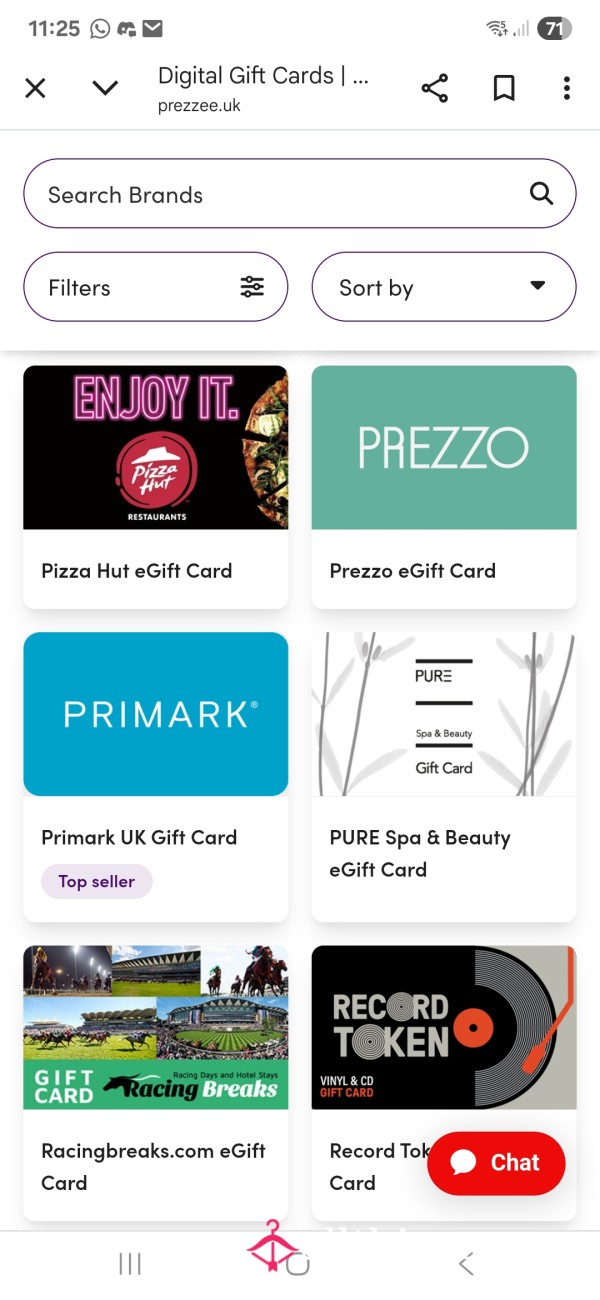Screen dimensions: 600x1300
Task: View the Primark UK Gift Card
Action: coord(155,776)
